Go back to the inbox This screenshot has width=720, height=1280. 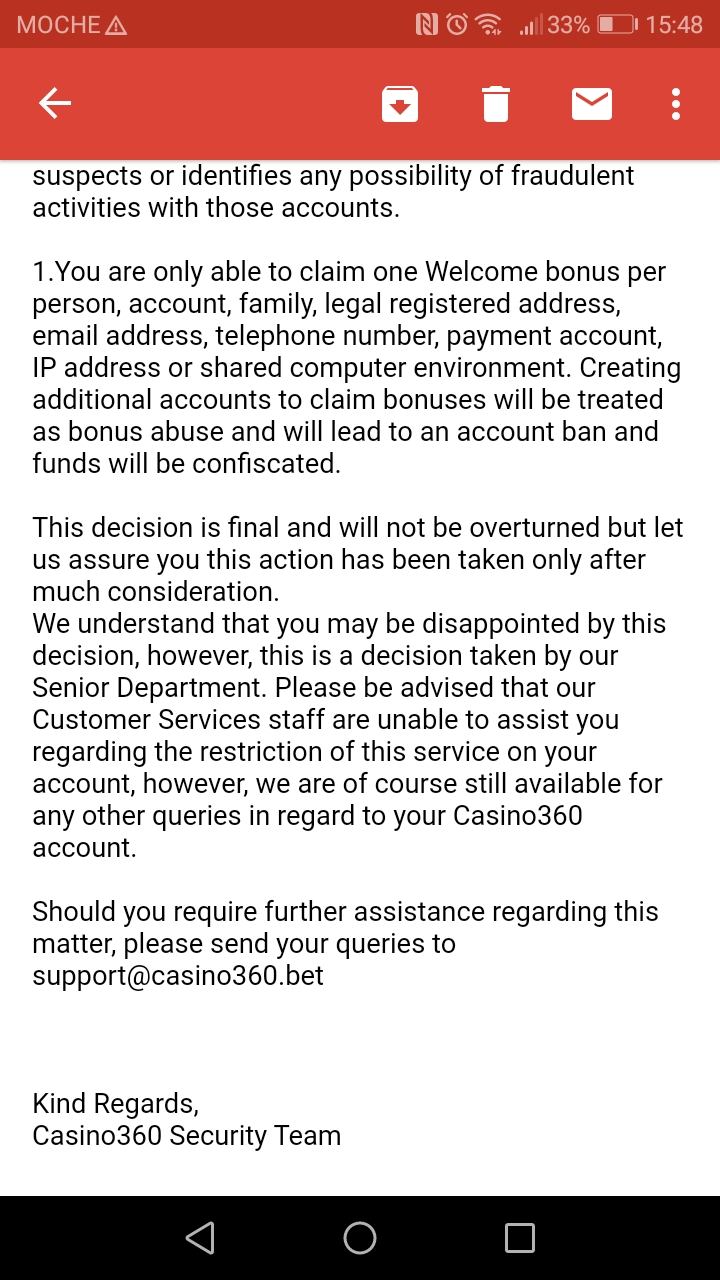pyautogui.click(x=55, y=104)
